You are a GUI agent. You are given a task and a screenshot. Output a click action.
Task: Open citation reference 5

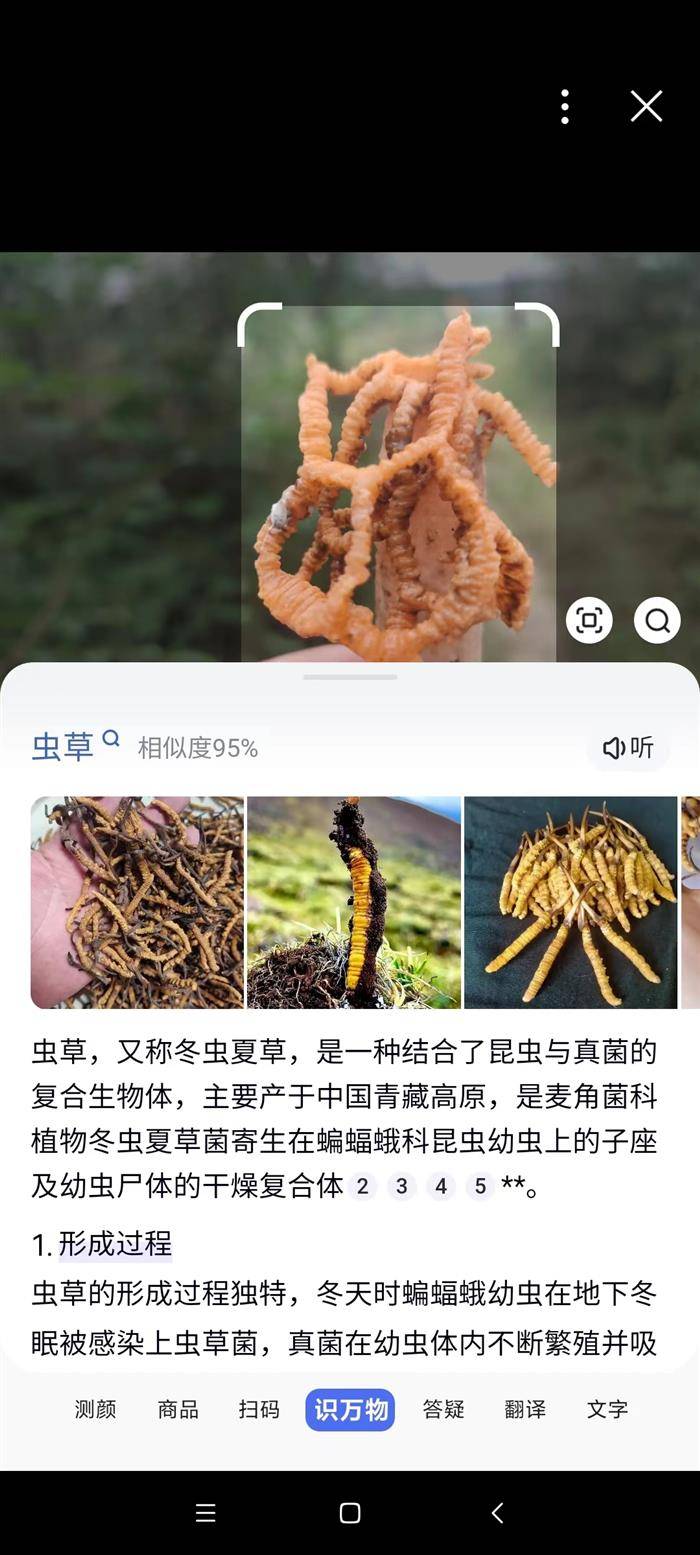click(479, 1186)
